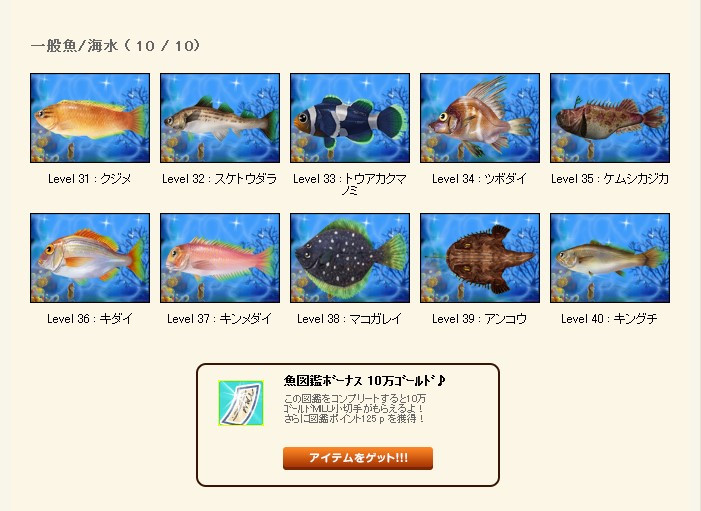701x511 pixels.
Task: View the Level 39 アンコウ fish
Action: (x=480, y=258)
